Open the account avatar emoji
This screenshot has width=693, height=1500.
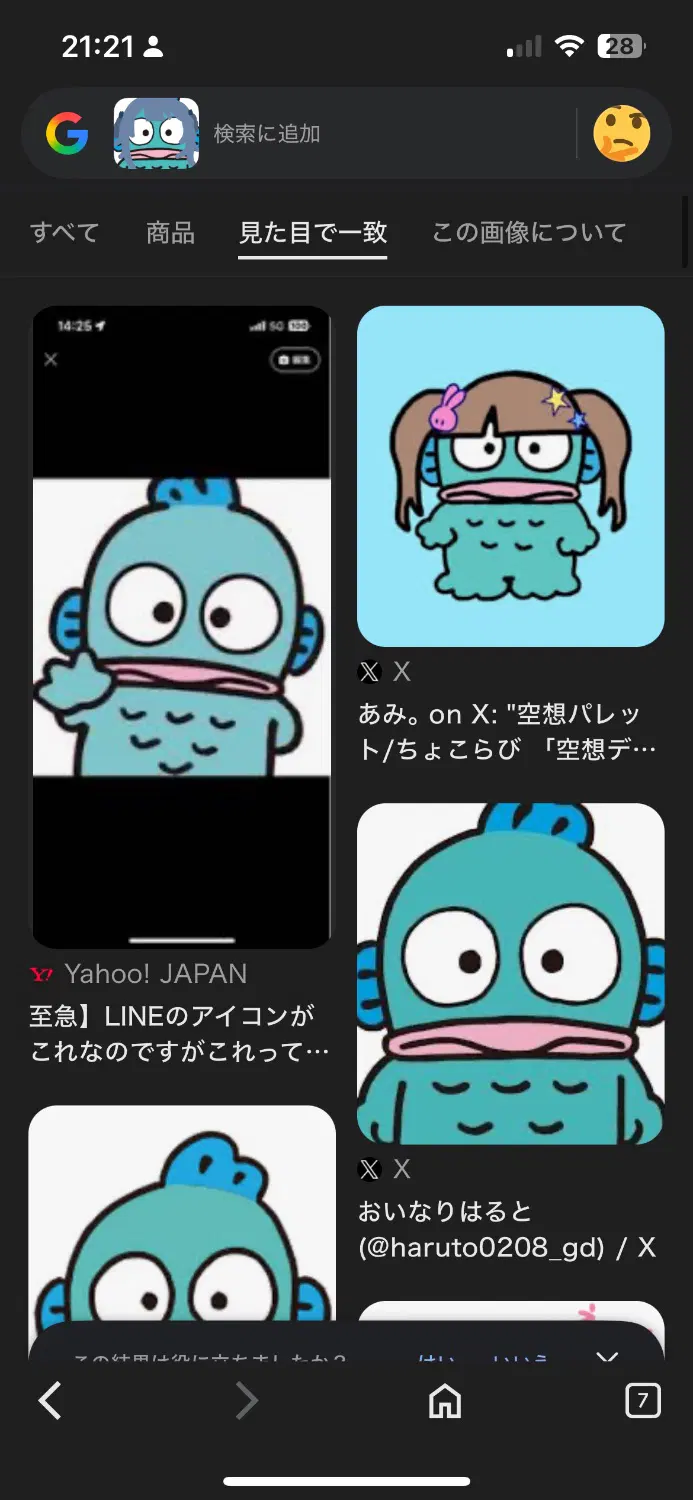pyautogui.click(x=622, y=133)
